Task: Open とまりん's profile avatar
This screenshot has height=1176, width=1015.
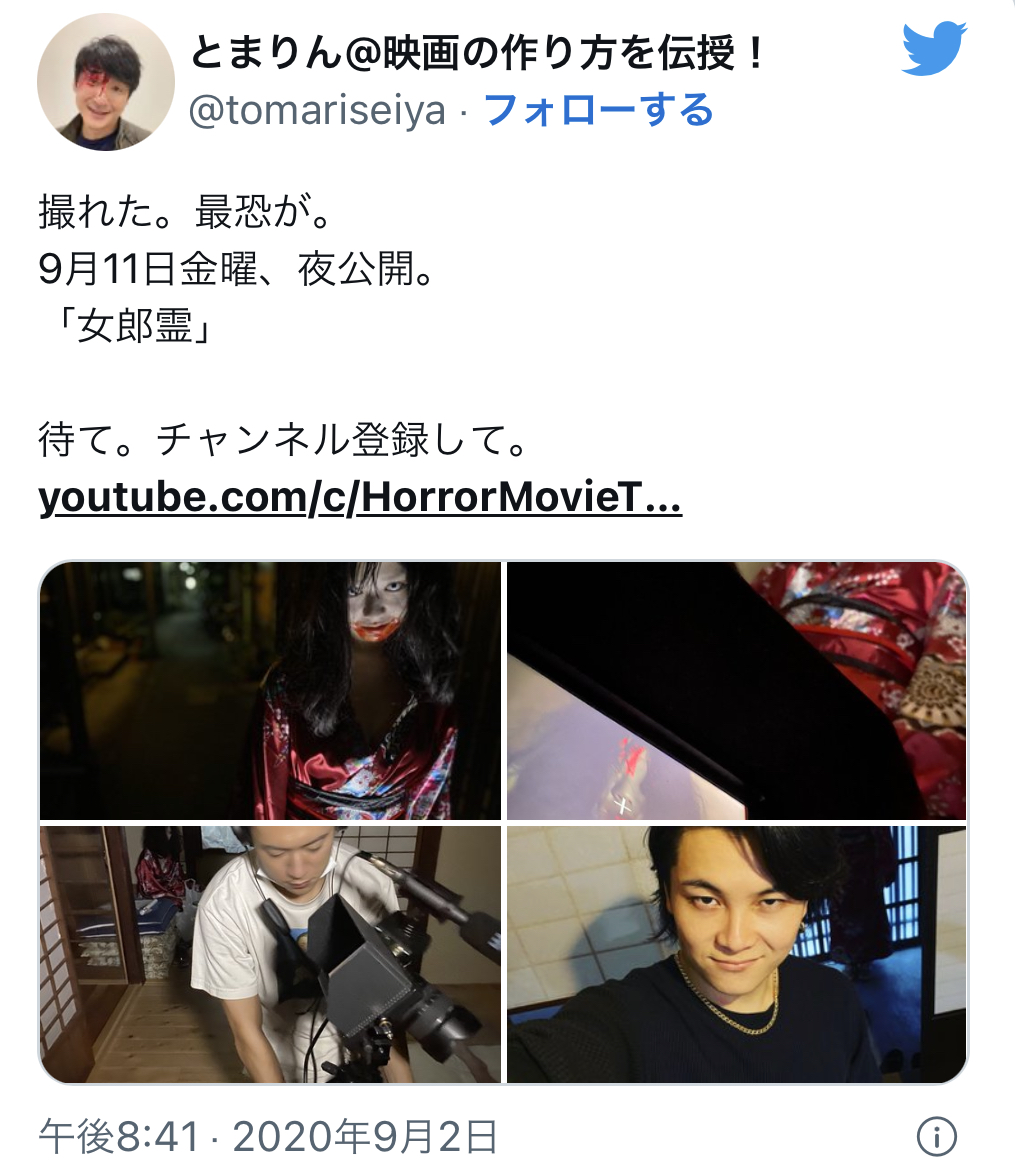Action: tap(106, 82)
